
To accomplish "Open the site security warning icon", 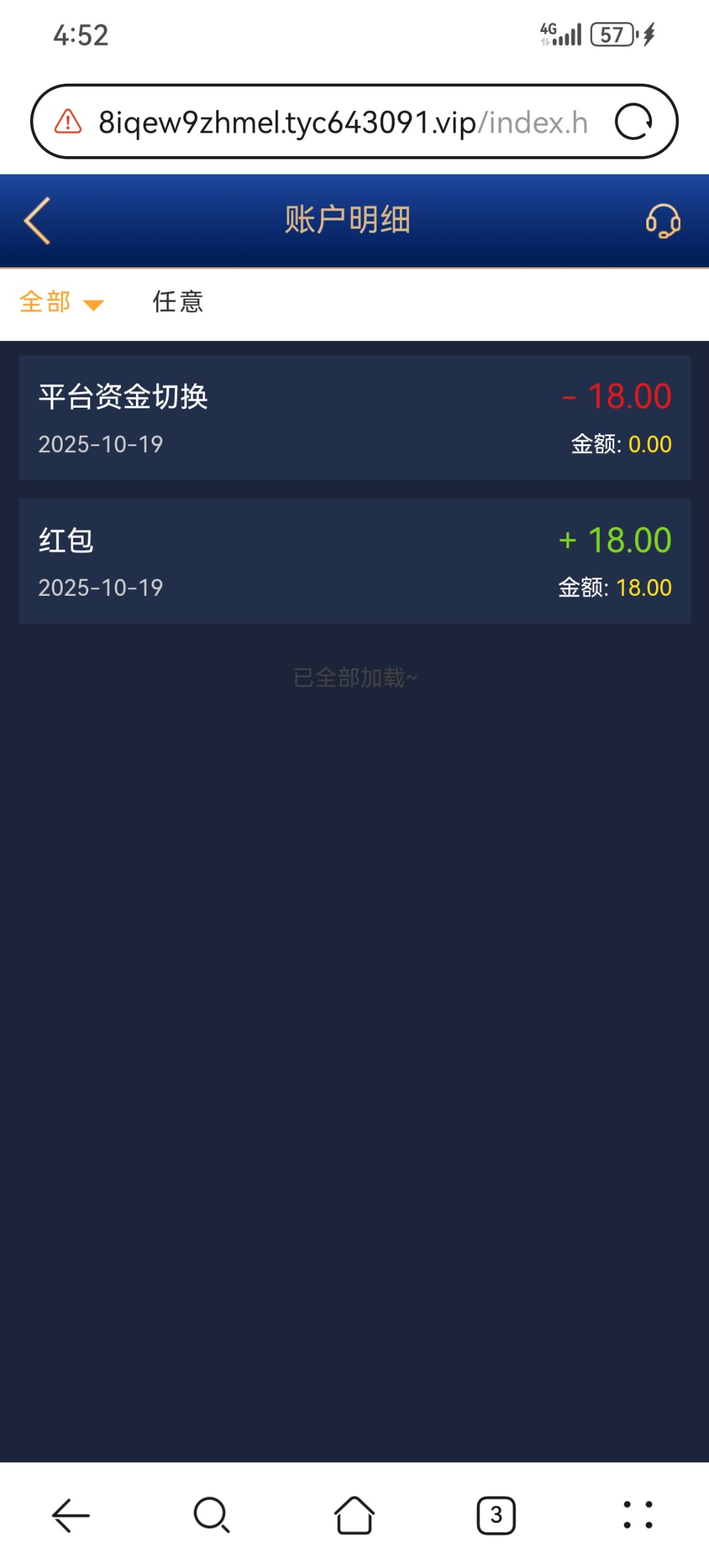I will 68,122.
